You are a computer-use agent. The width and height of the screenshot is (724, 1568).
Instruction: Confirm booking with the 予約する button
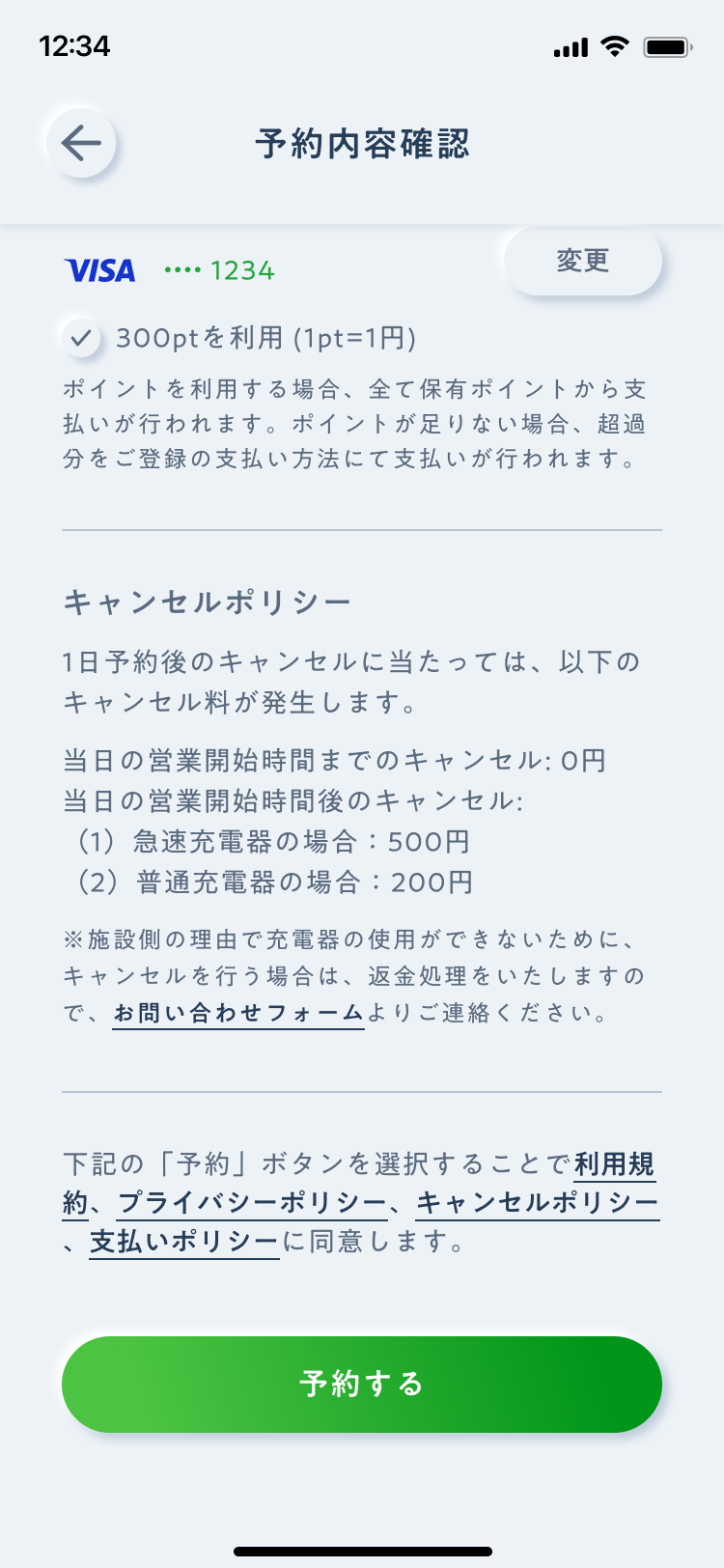[x=362, y=1384]
